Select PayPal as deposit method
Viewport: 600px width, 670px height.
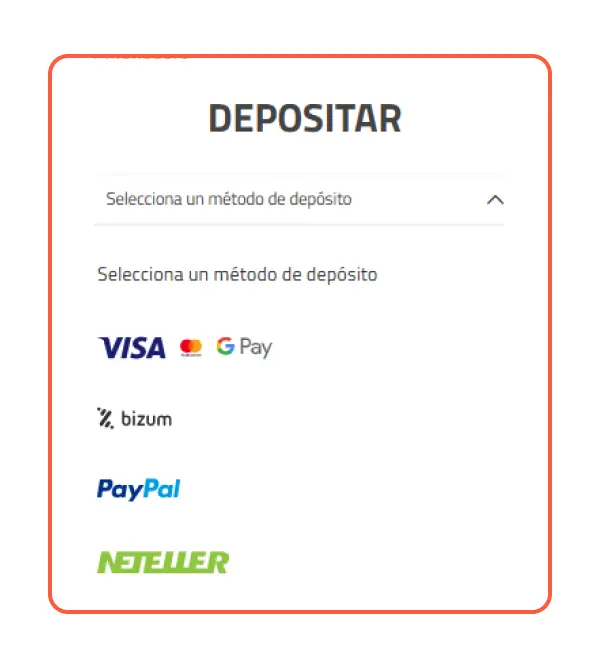pos(138,489)
